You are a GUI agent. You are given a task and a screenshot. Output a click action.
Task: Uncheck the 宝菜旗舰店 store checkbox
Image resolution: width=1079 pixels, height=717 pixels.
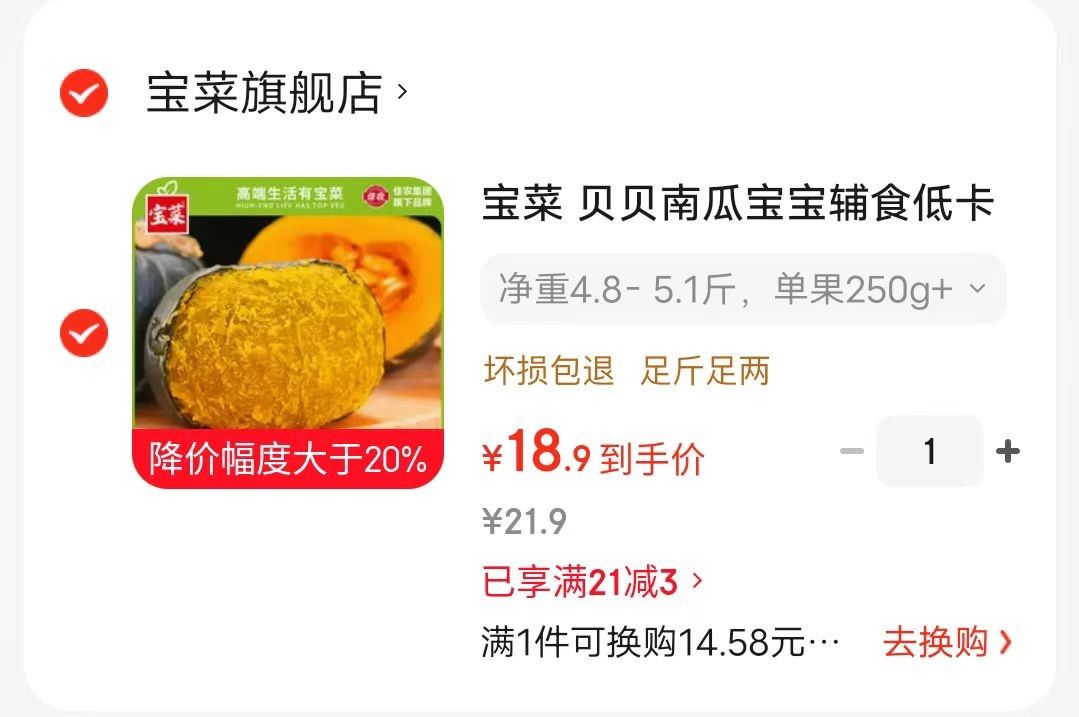click(x=84, y=94)
